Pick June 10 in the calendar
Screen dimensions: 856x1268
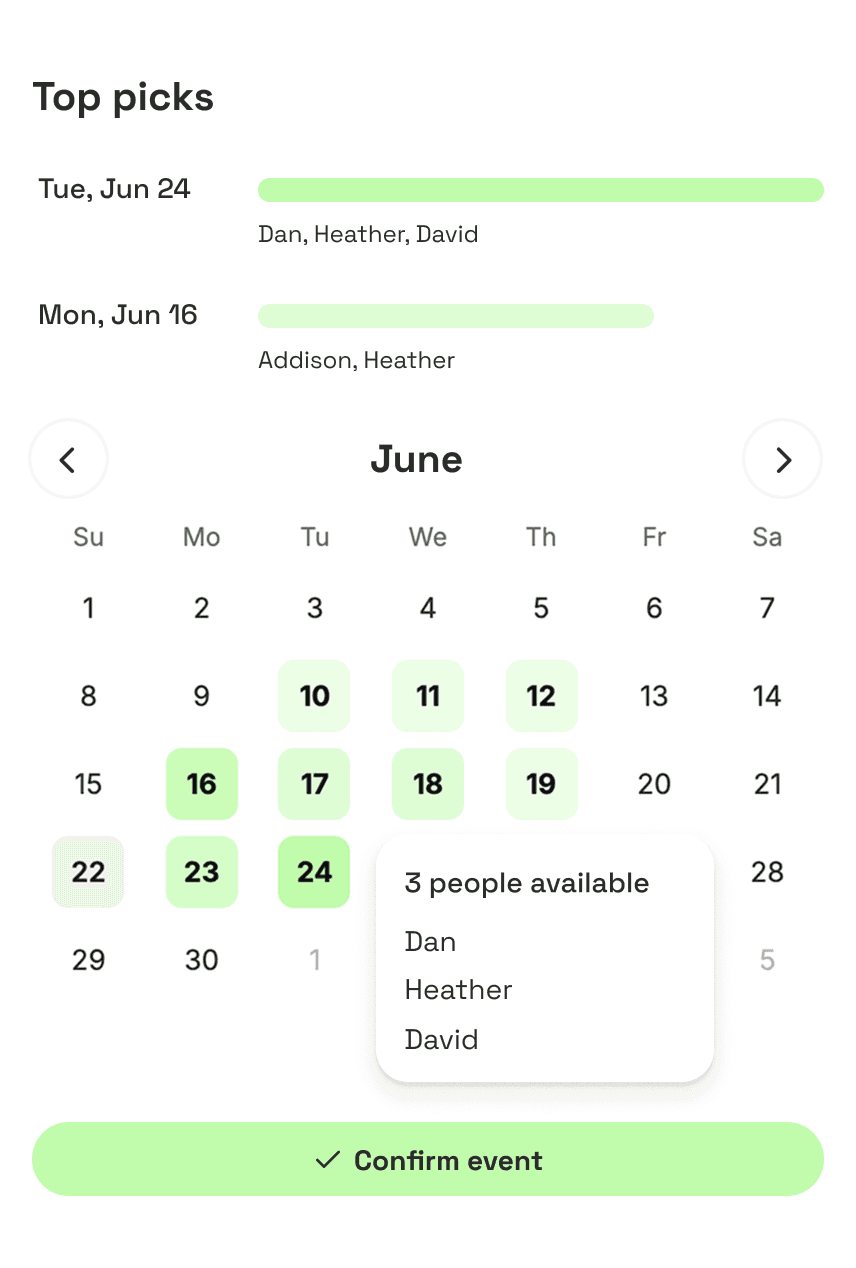314,696
